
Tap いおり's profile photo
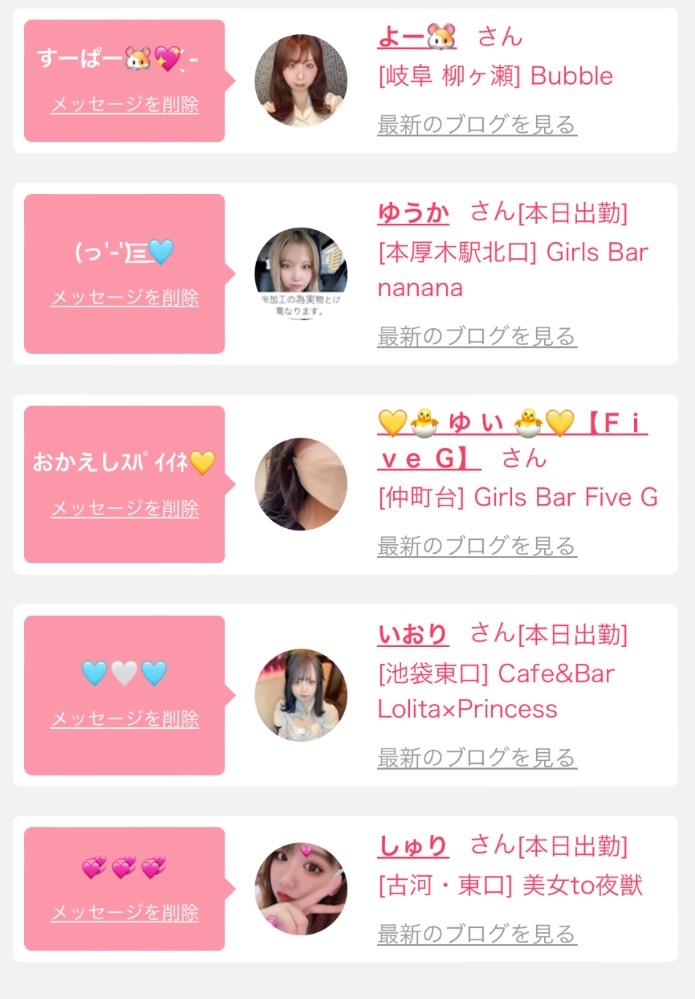click(x=301, y=694)
